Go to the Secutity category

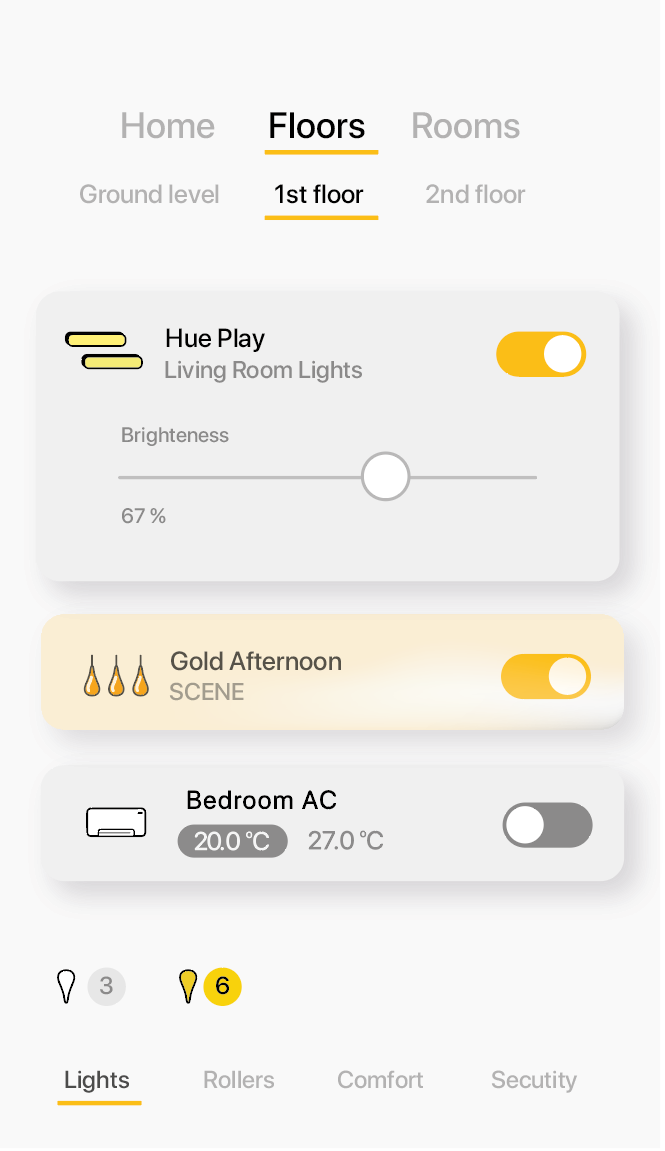point(533,1080)
